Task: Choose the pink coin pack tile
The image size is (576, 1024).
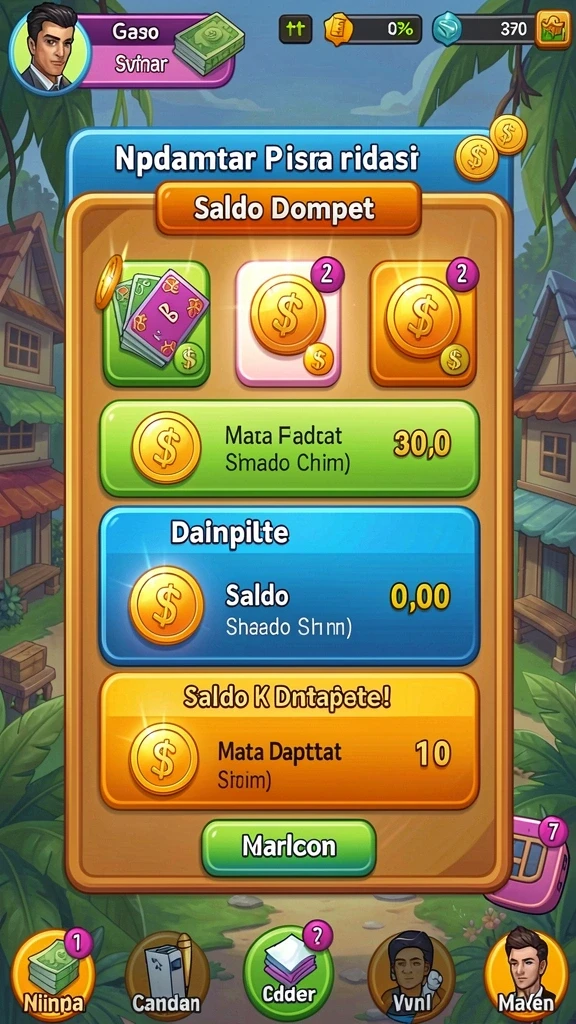Action: pyautogui.click(x=288, y=324)
